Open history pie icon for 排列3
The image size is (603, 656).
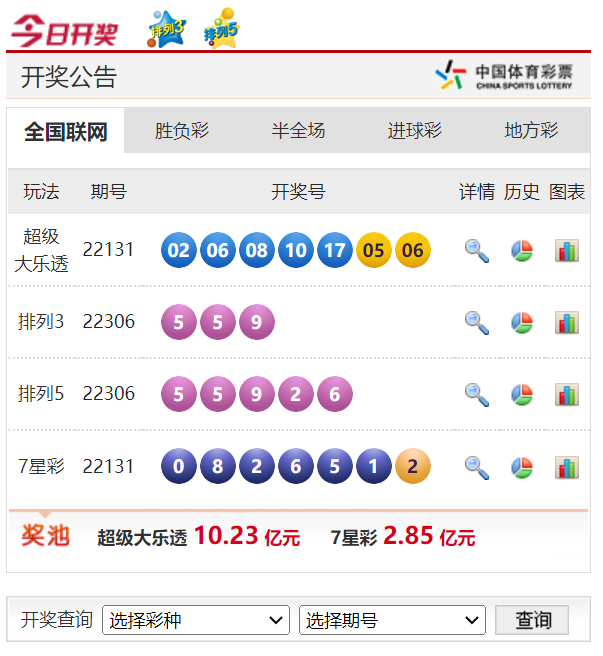[x=522, y=322]
